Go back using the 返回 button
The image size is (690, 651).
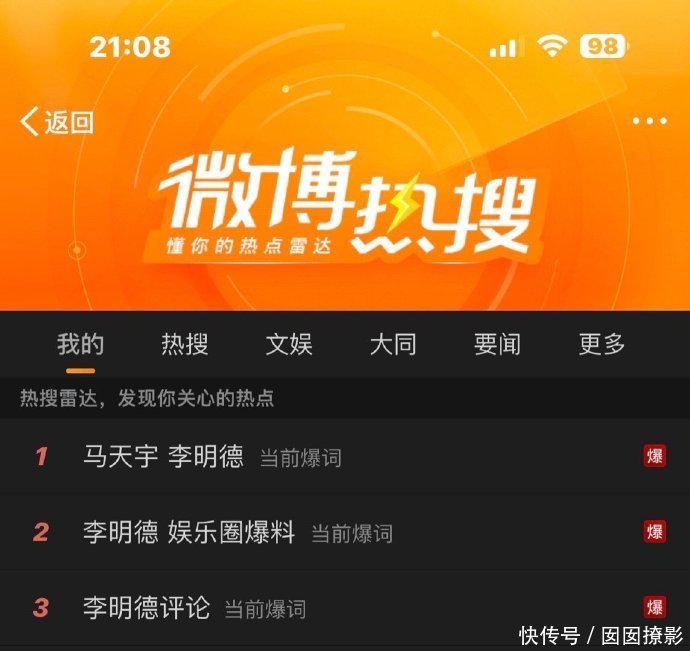click(57, 121)
